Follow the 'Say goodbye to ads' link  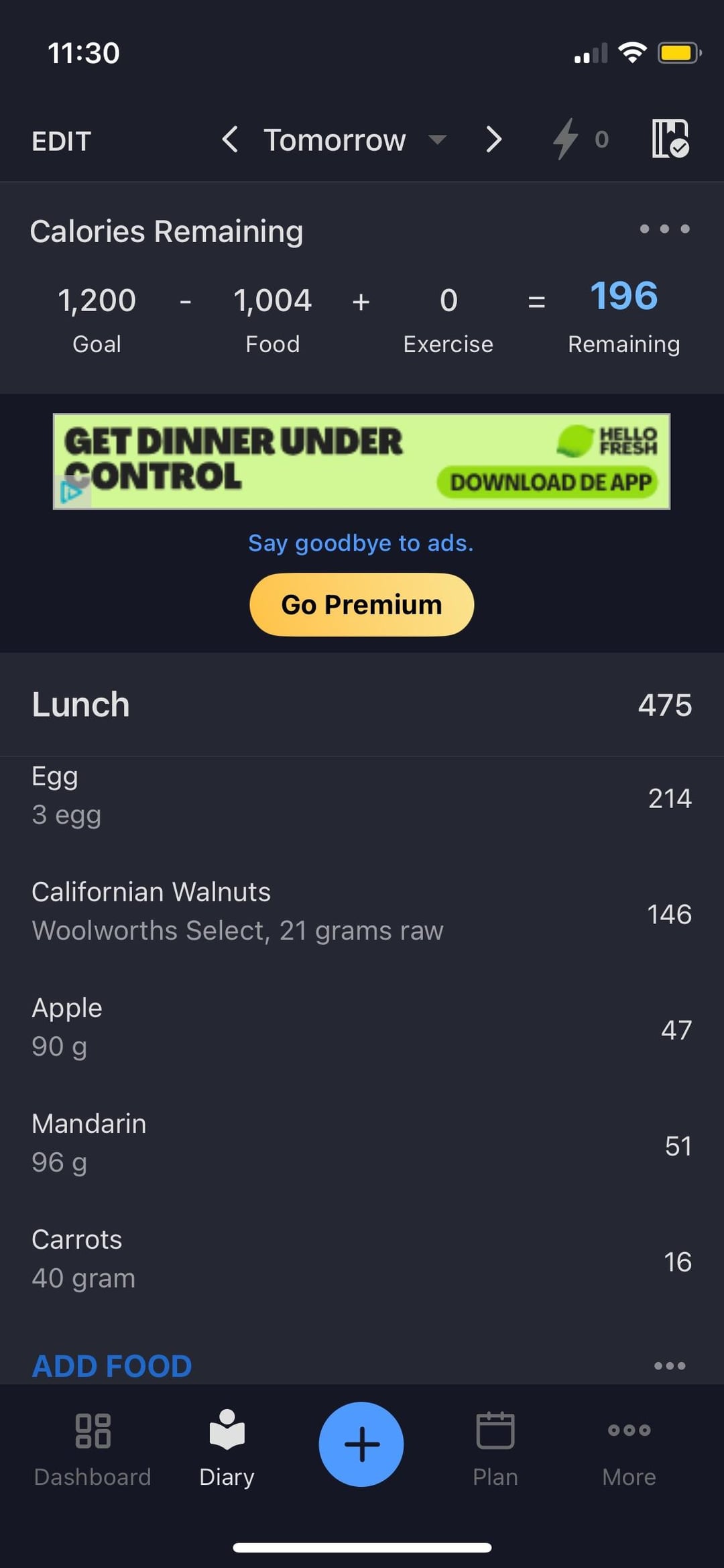[x=361, y=543]
